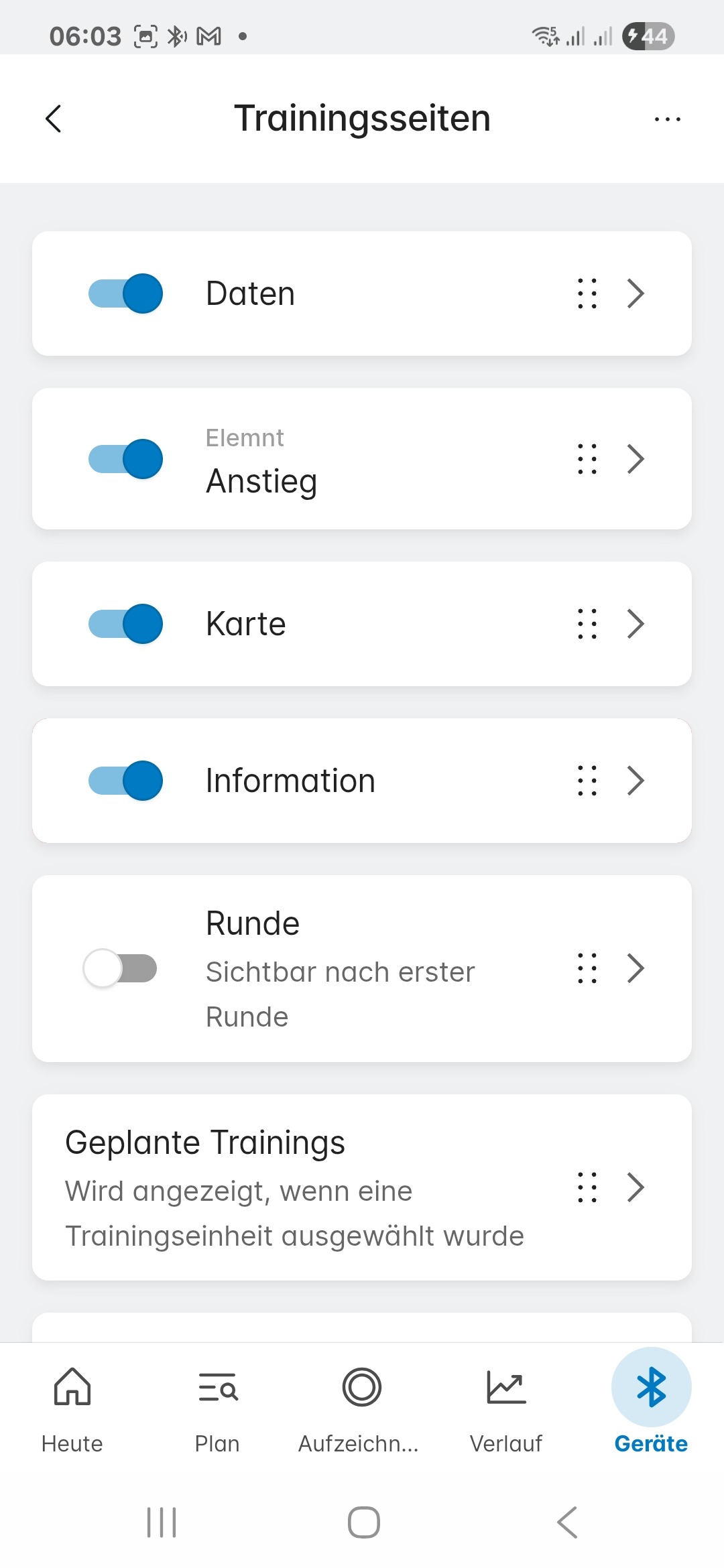Disable the Daten page toggle
This screenshot has width=724, height=1568.
[126, 293]
